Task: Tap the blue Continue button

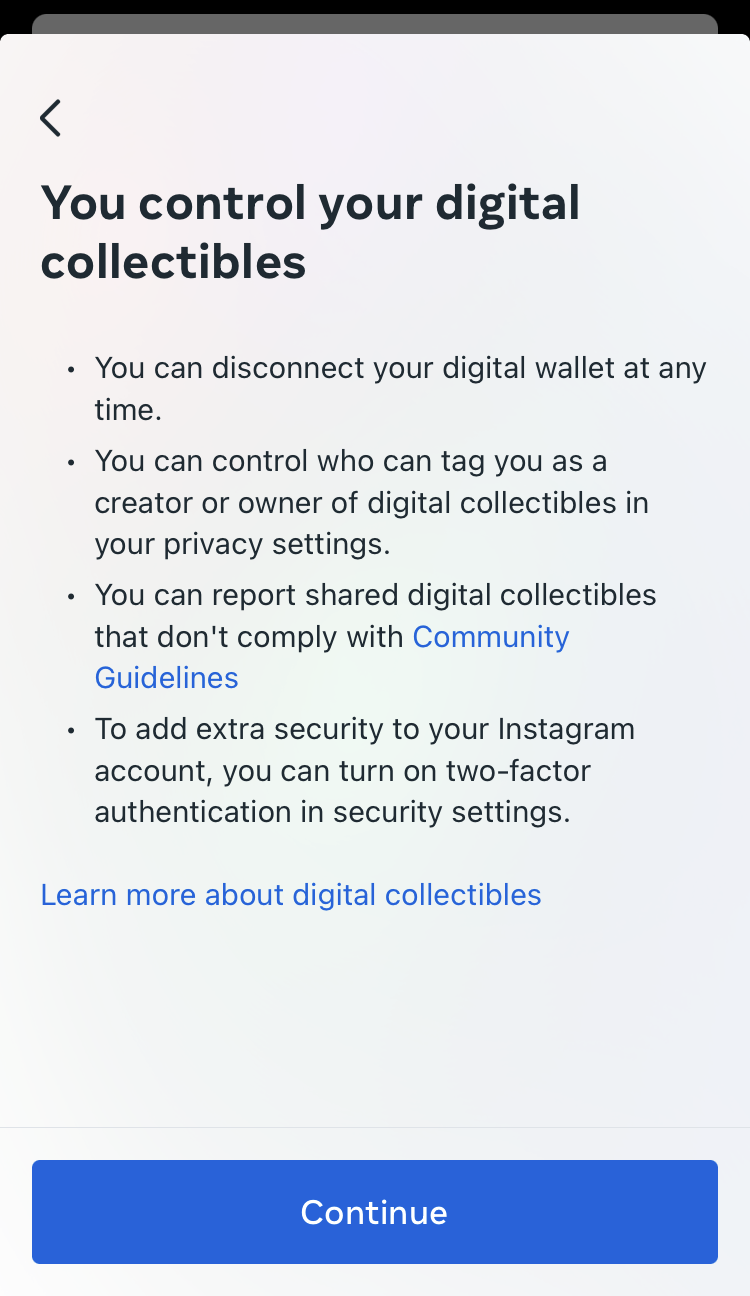Action: (375, 1212)
